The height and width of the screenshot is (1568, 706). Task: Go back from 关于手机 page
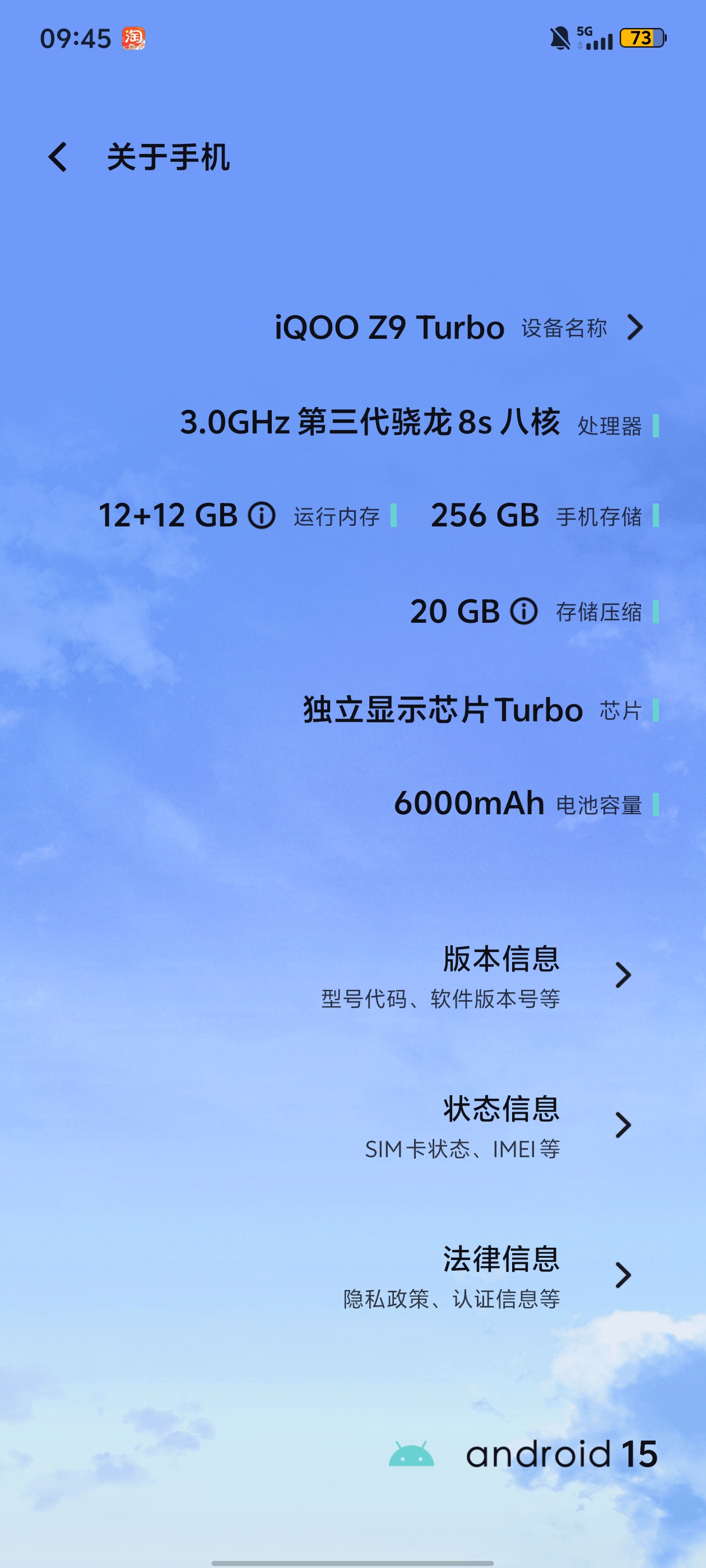point(58,157)
